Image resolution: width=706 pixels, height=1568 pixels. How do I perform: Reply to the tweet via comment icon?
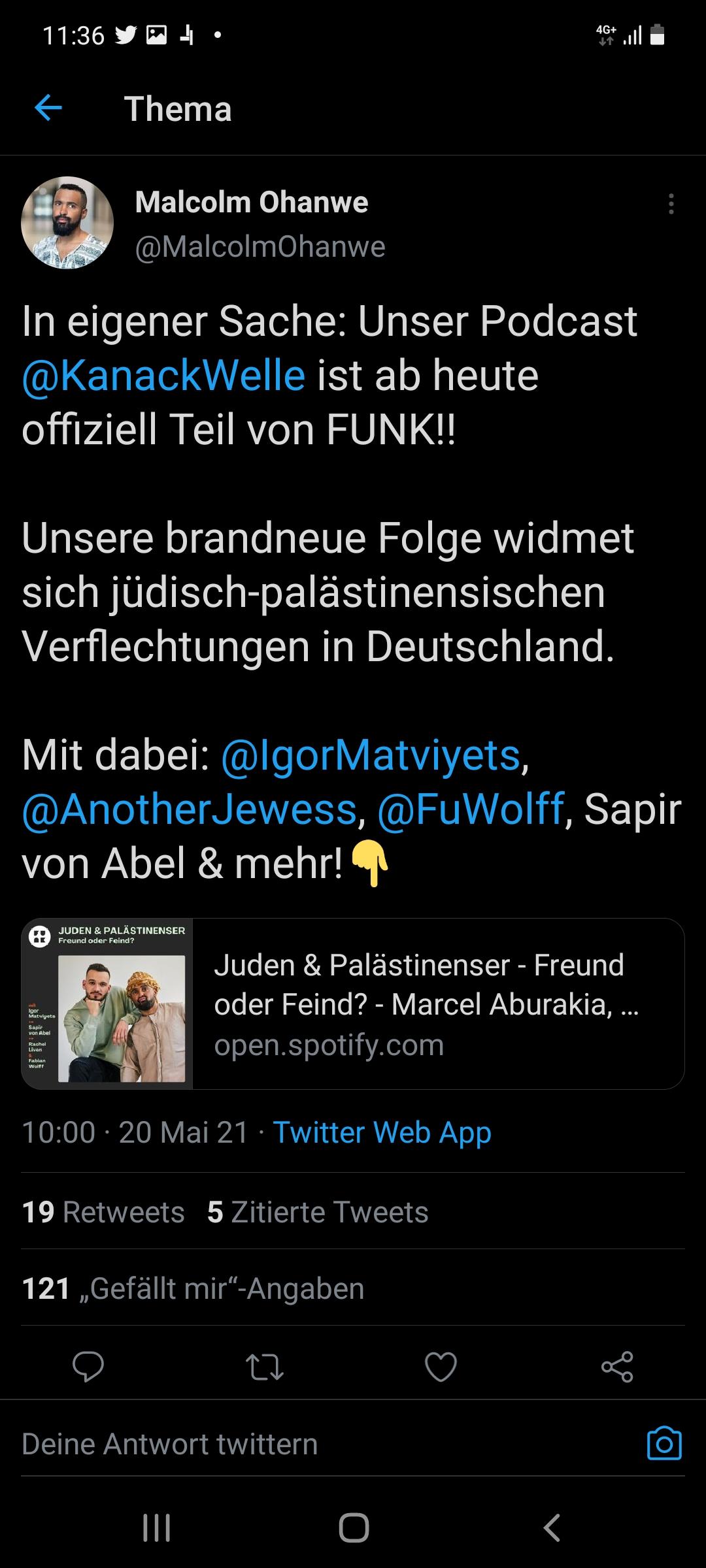(x=88, y=1366)
